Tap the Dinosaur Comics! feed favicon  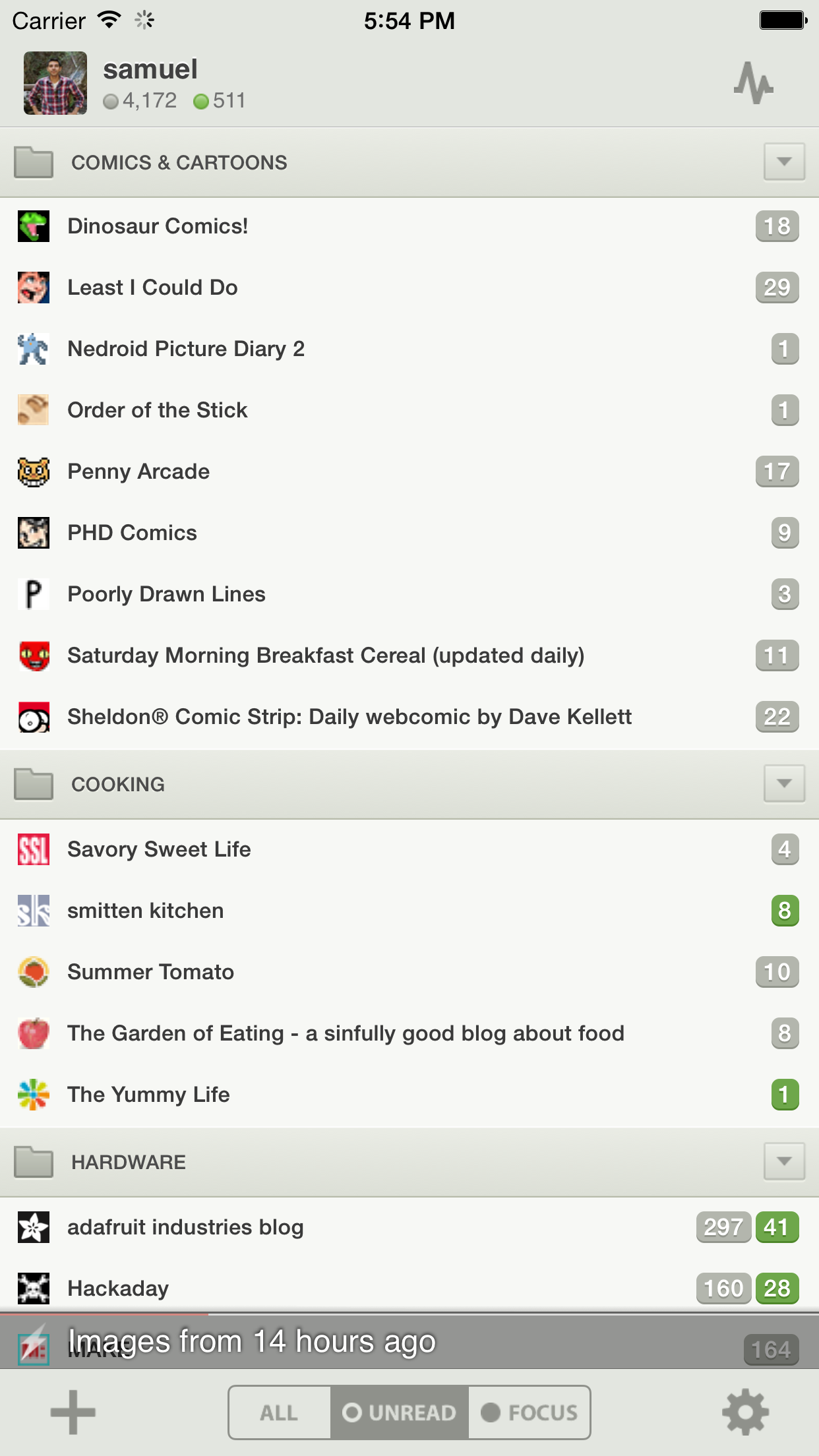33,226
